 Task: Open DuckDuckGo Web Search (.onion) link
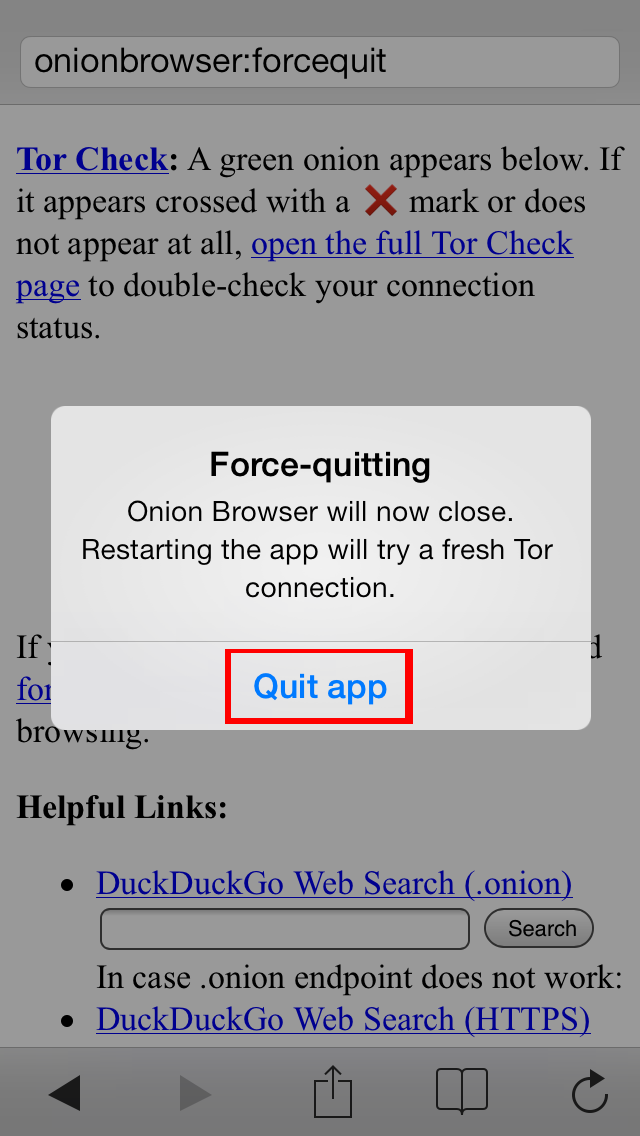[x=334, y=883]
